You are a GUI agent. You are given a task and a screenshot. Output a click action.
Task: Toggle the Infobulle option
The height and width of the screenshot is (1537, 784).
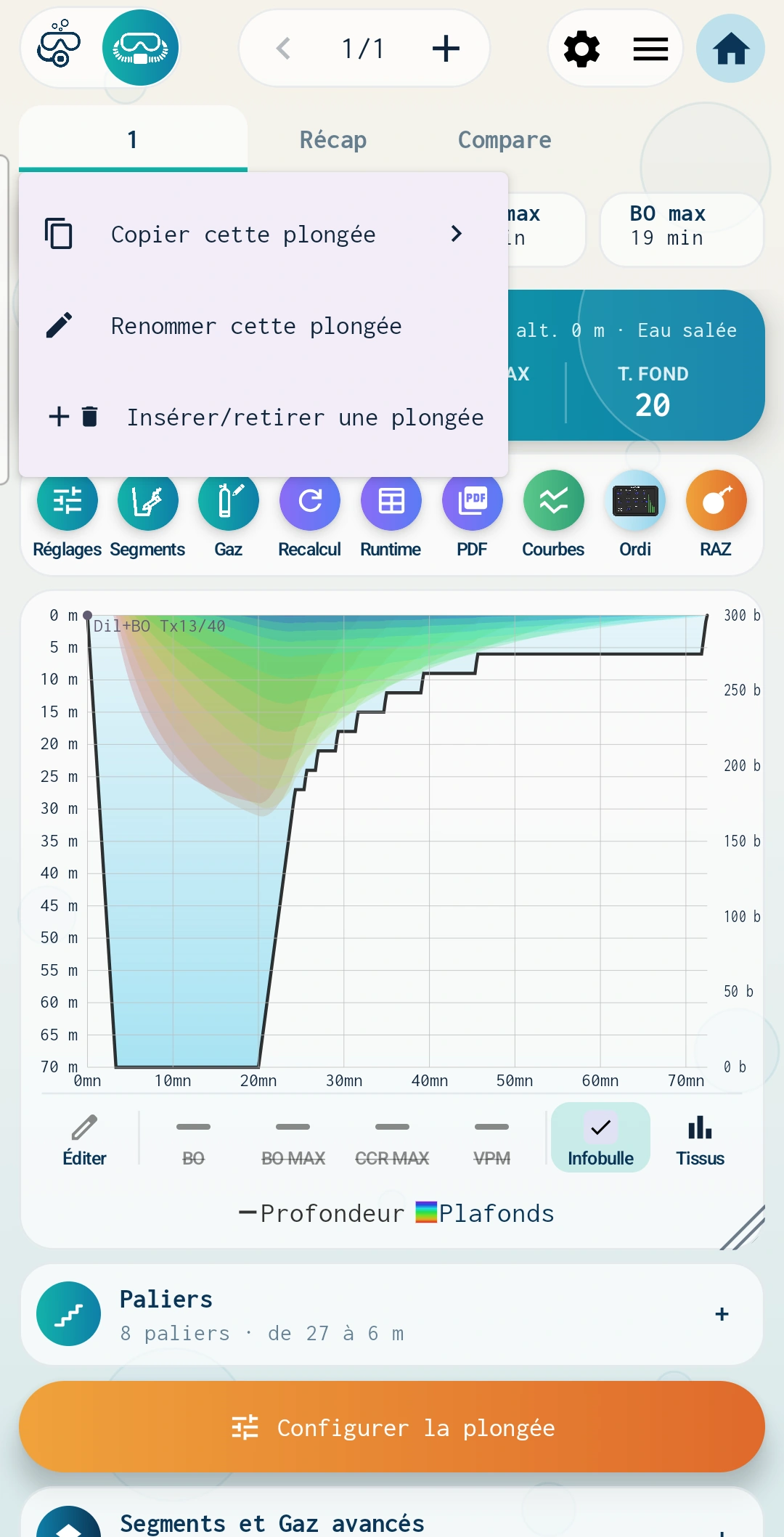[600, 1137]
